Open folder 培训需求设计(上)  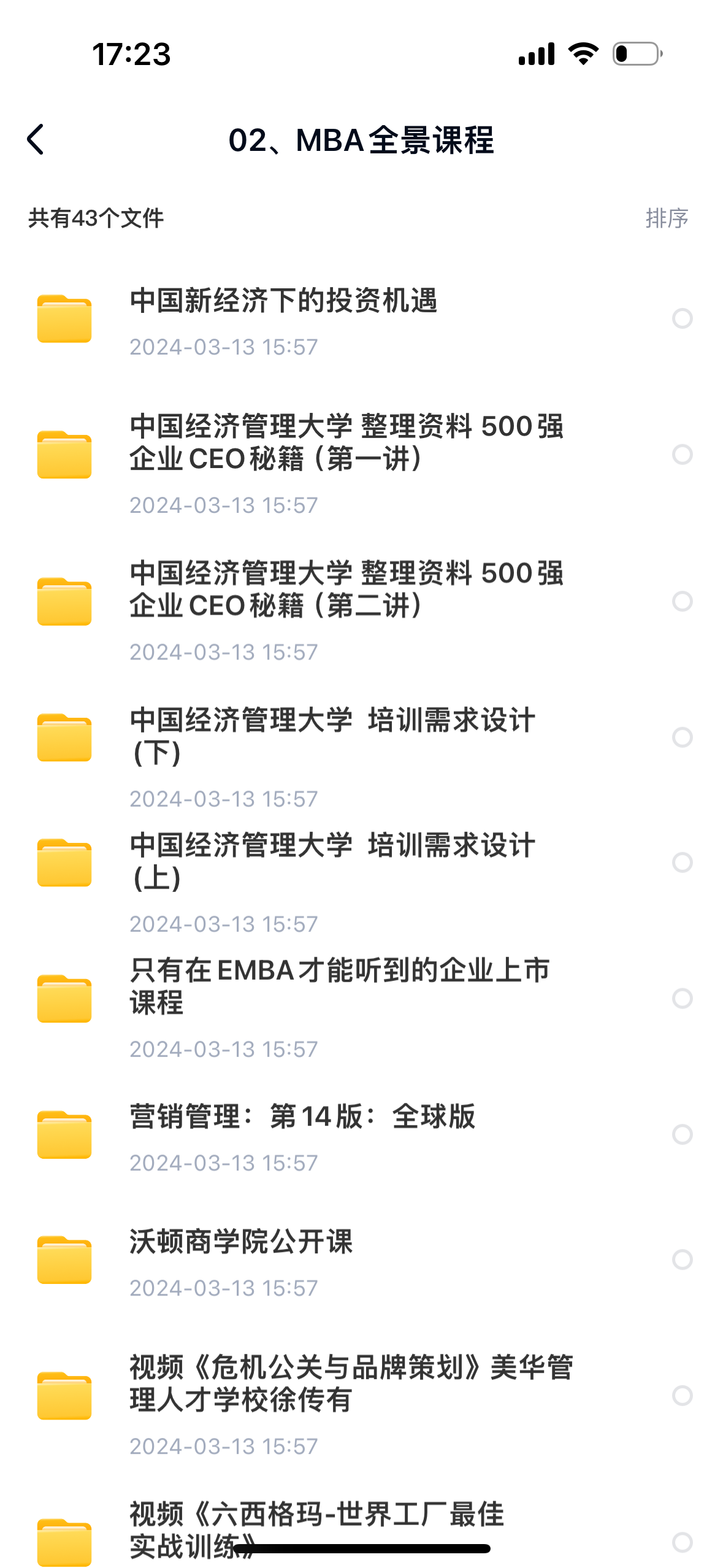(332, 861)
